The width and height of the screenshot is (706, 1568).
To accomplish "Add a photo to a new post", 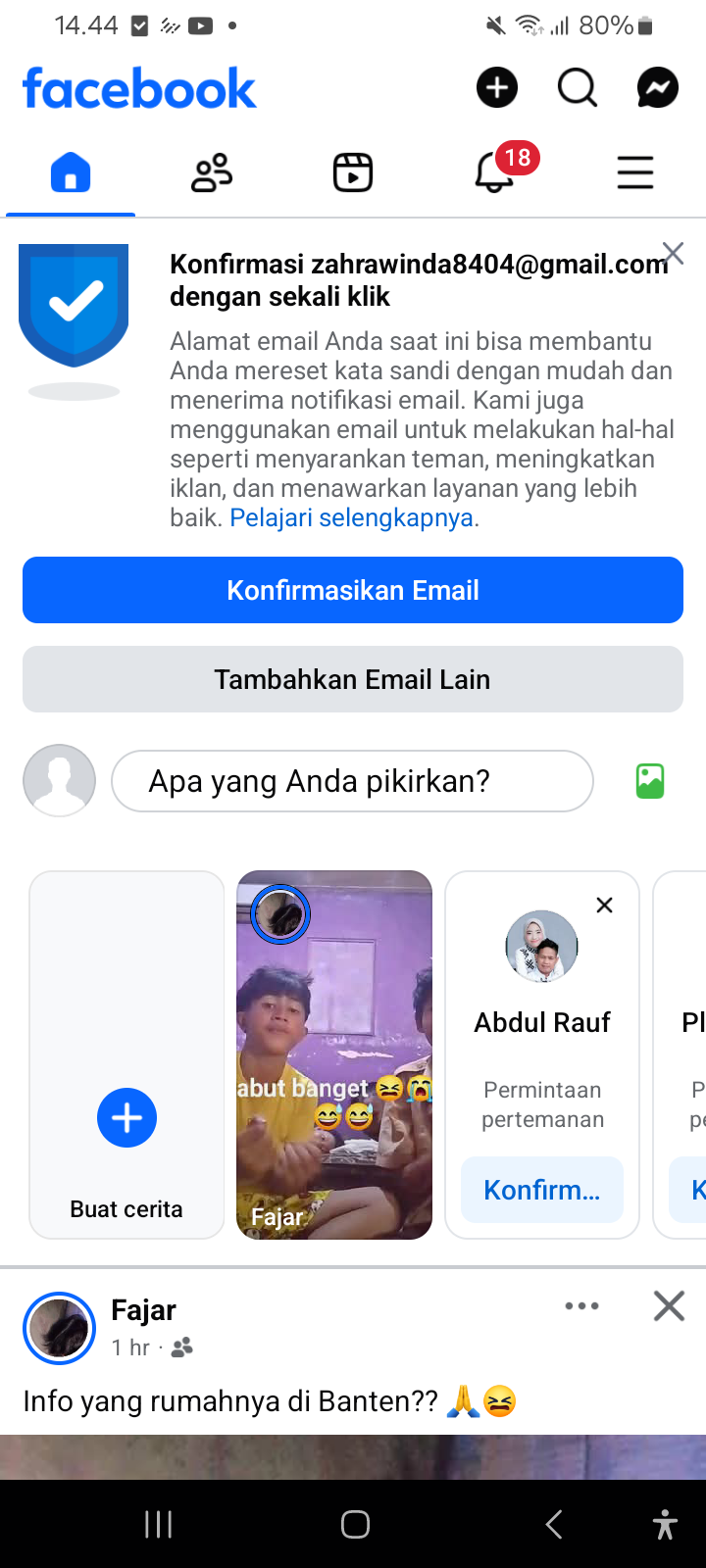I will [x=650, y=781].
